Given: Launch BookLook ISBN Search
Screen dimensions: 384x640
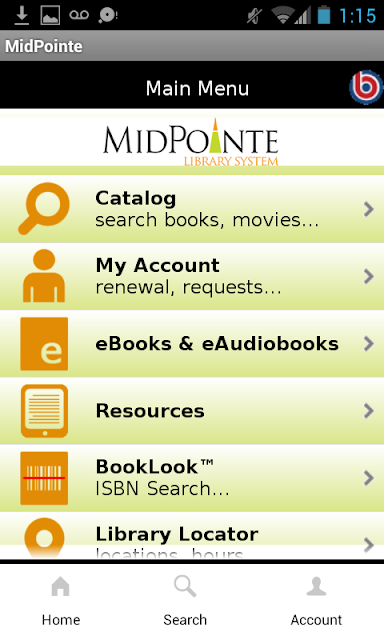Looking at the screenshot, I should coord(192,478).
